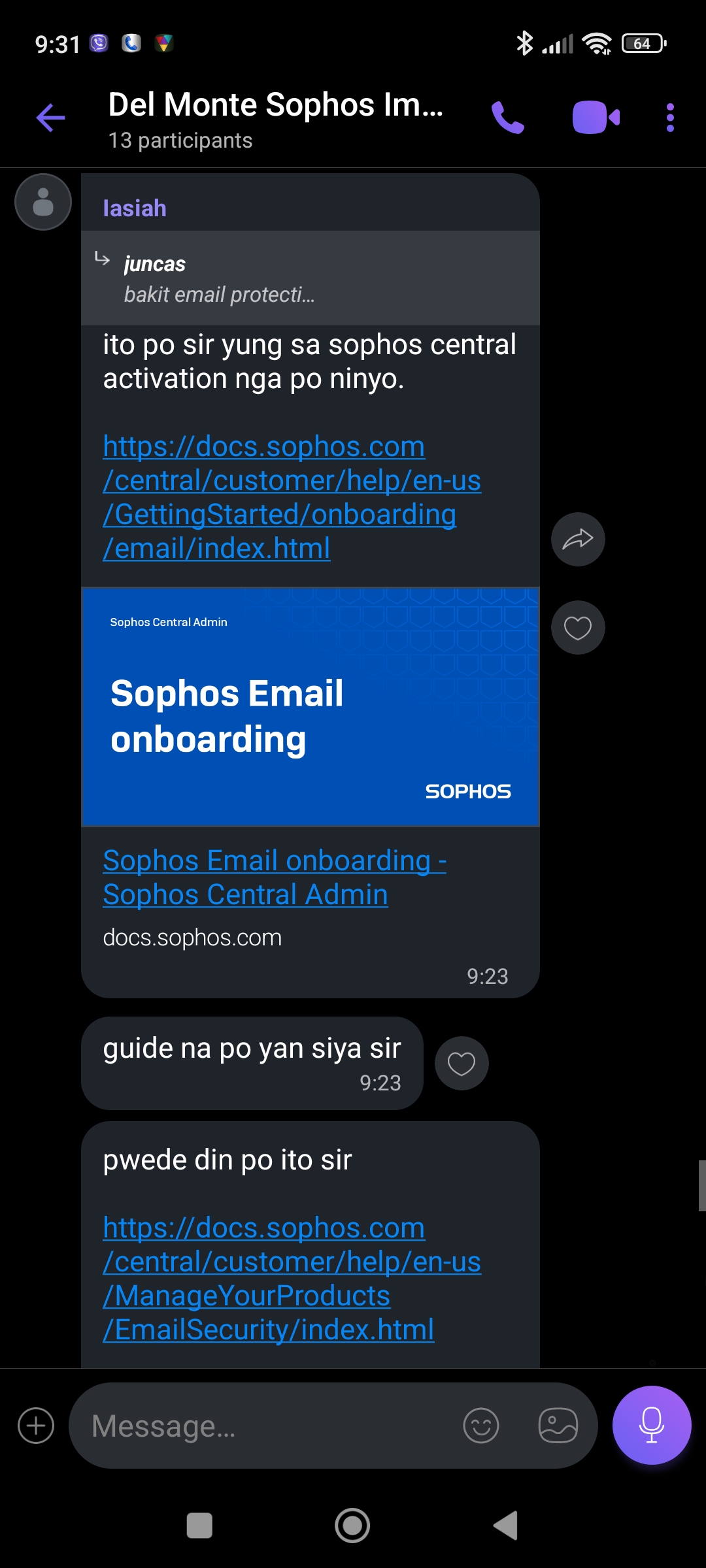Image resolution: width=706 pixels, height=1568 pixels.
Task: Go back using the purple arrow
Action: 50,118
